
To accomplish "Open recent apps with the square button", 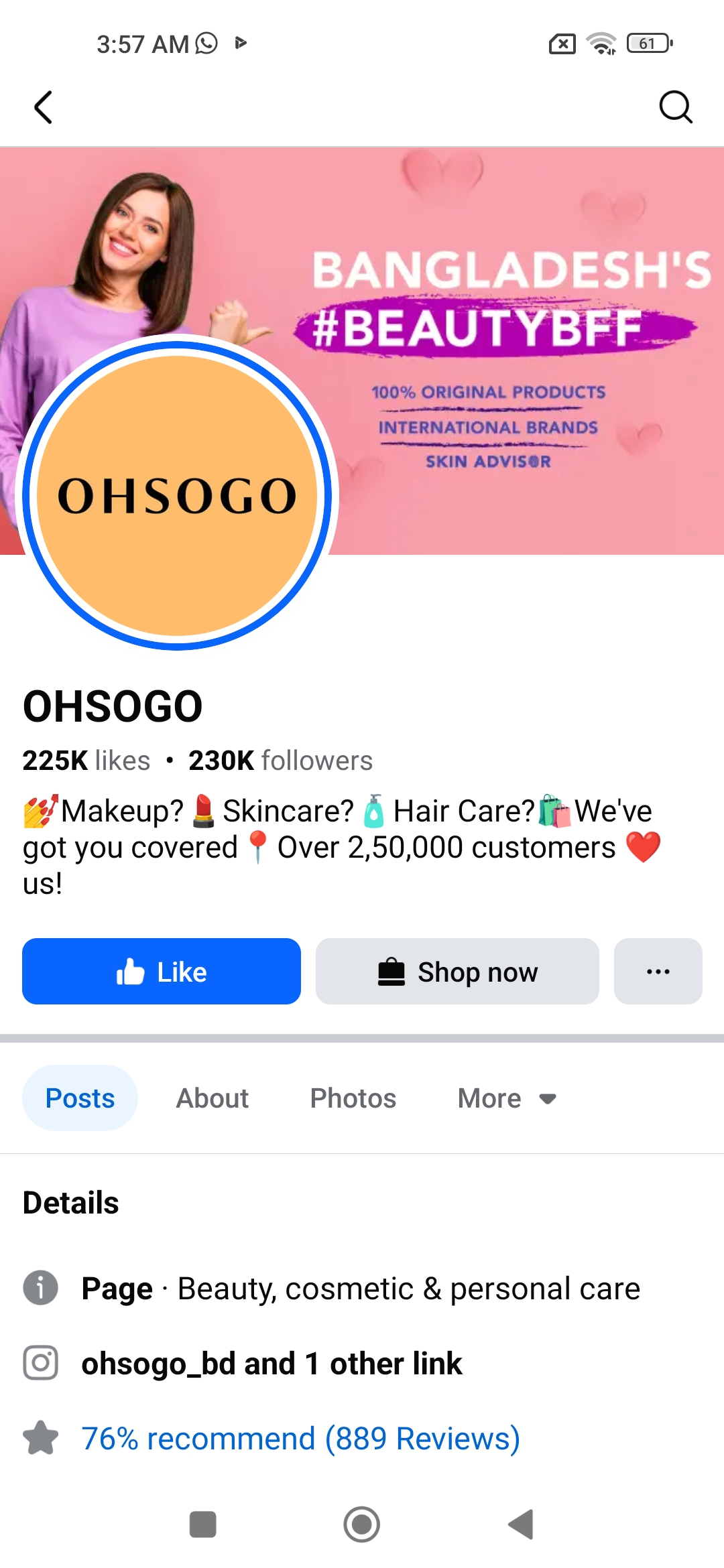I will coord(202,1524).
